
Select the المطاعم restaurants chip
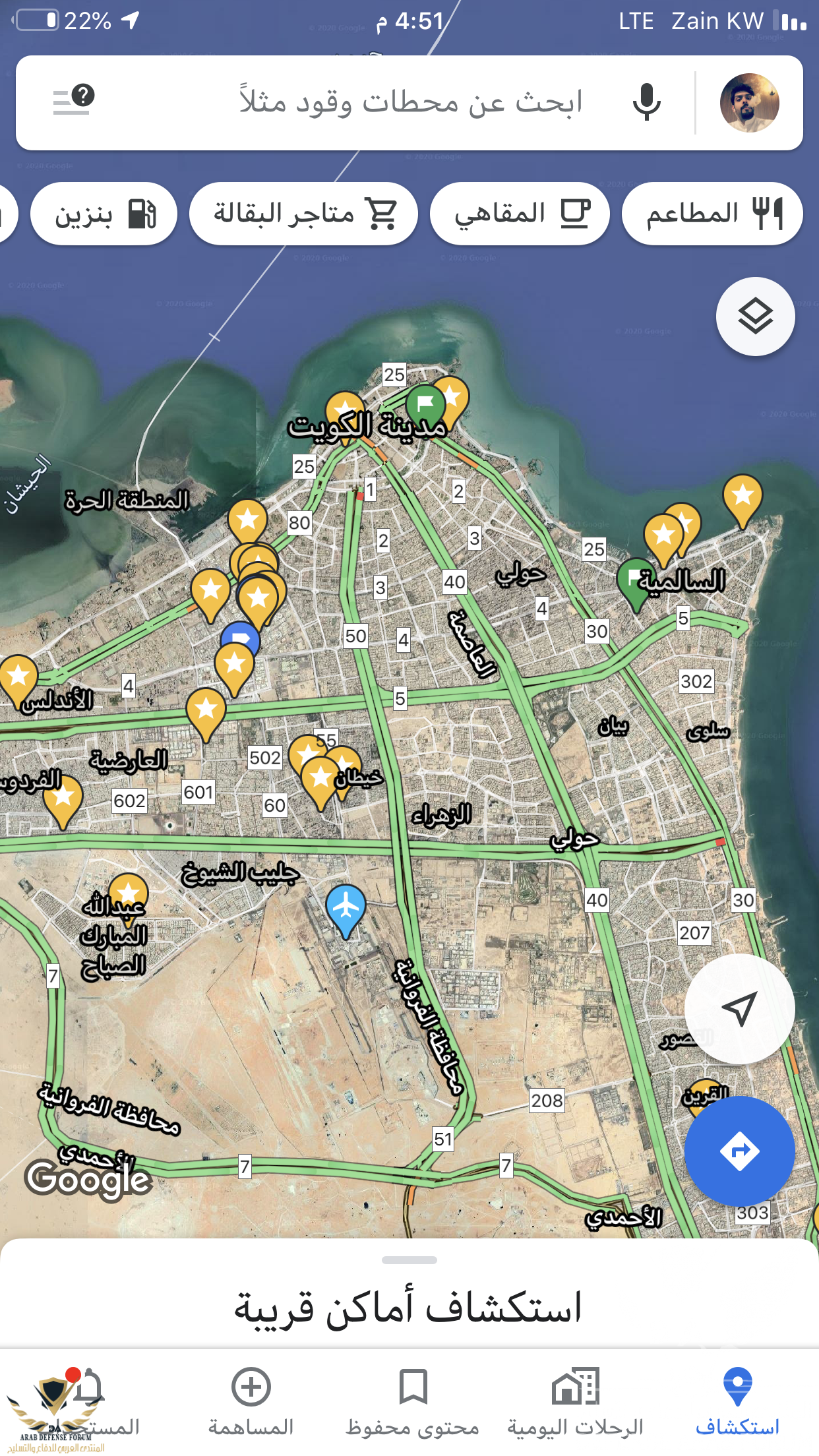point(713,214)
